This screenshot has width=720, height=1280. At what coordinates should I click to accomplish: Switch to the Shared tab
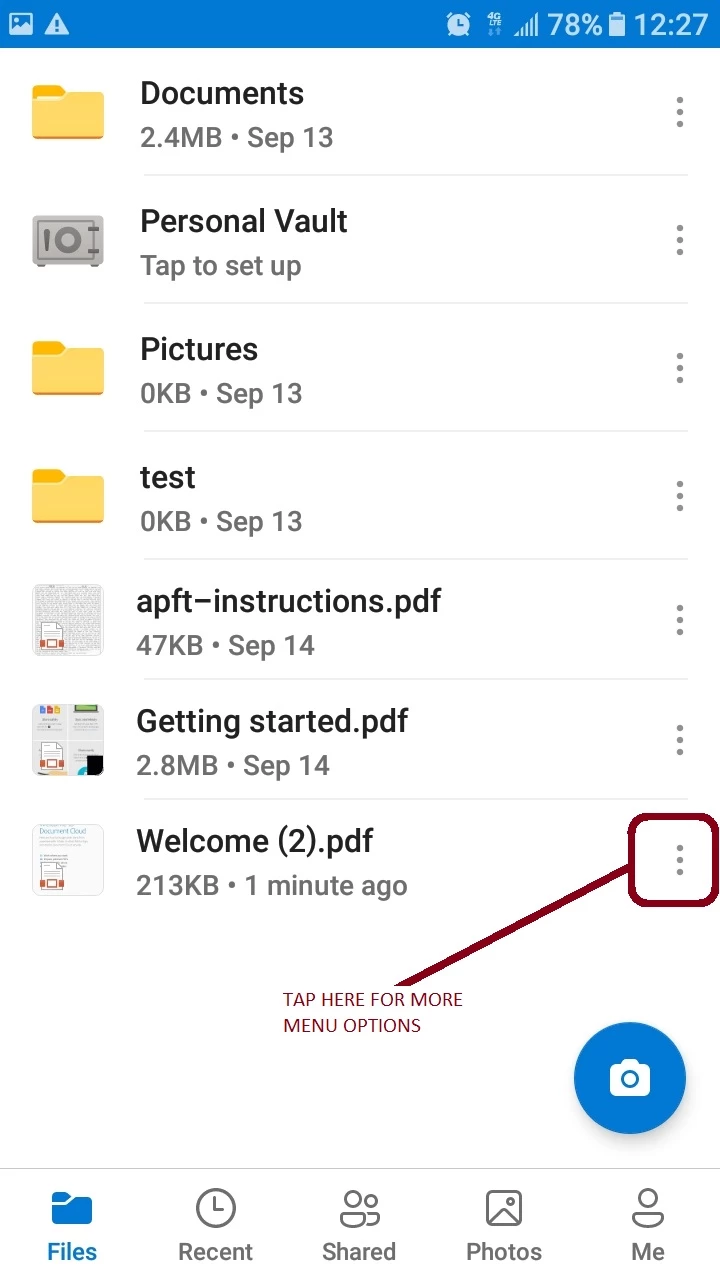pyautogui.click(x=359, y=1224)
